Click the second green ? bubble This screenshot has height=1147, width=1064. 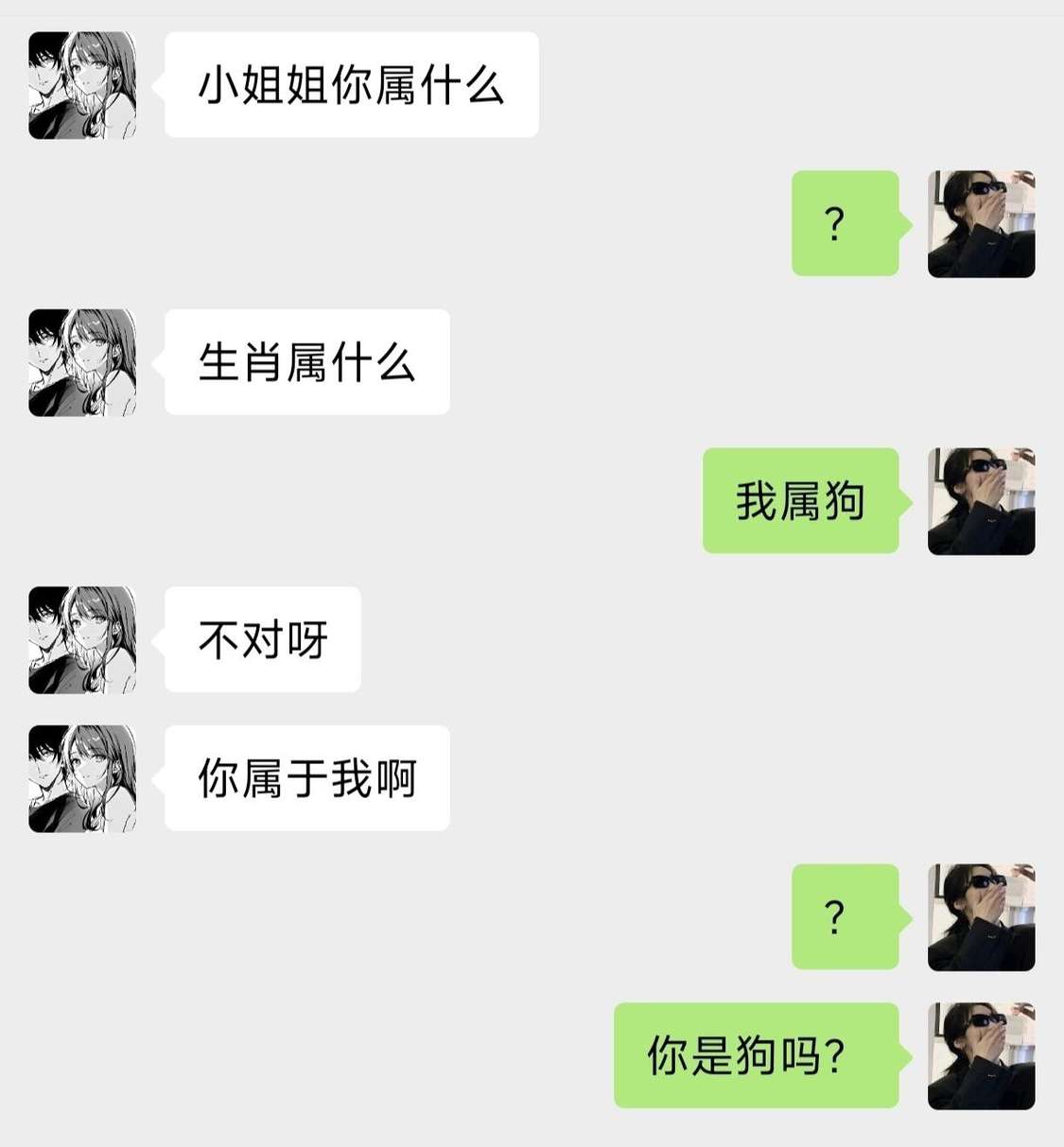click(x=845, y=918)
